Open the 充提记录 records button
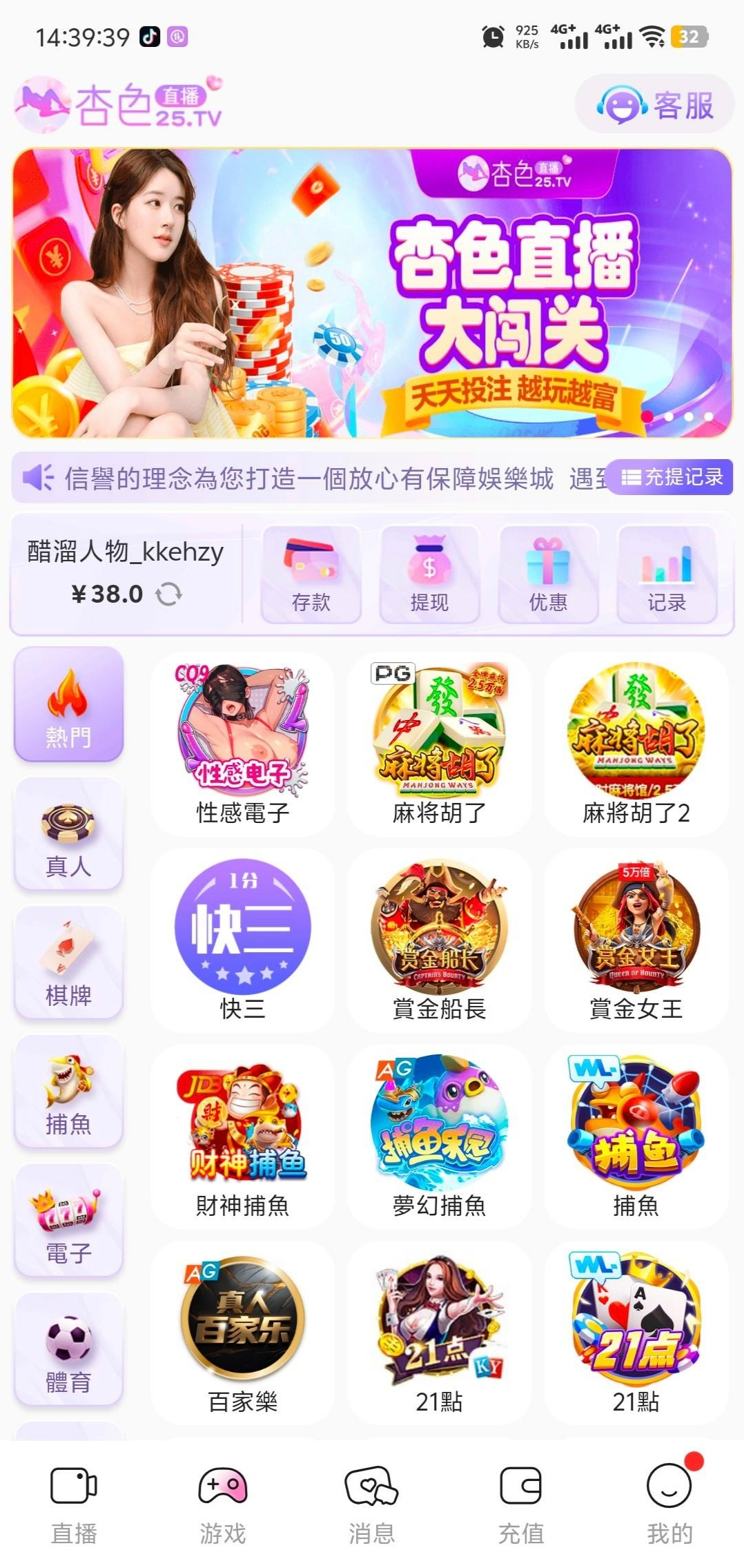The height and width of the screenshot is (1568, 744). click(671, 477)
